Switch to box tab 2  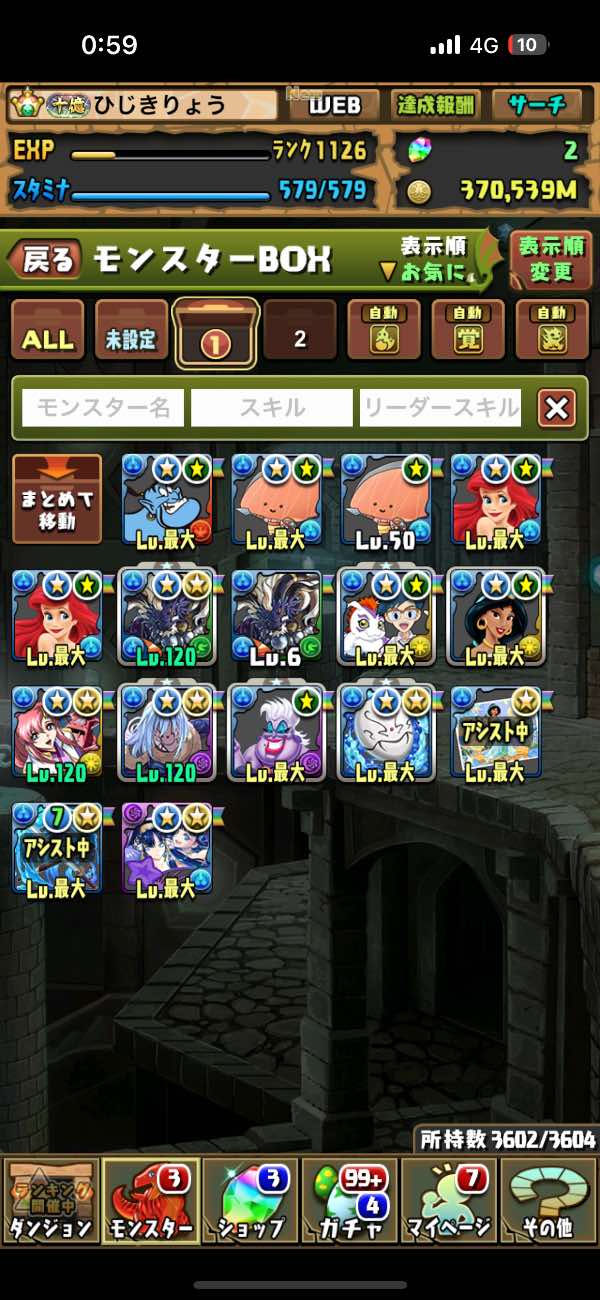299,331
